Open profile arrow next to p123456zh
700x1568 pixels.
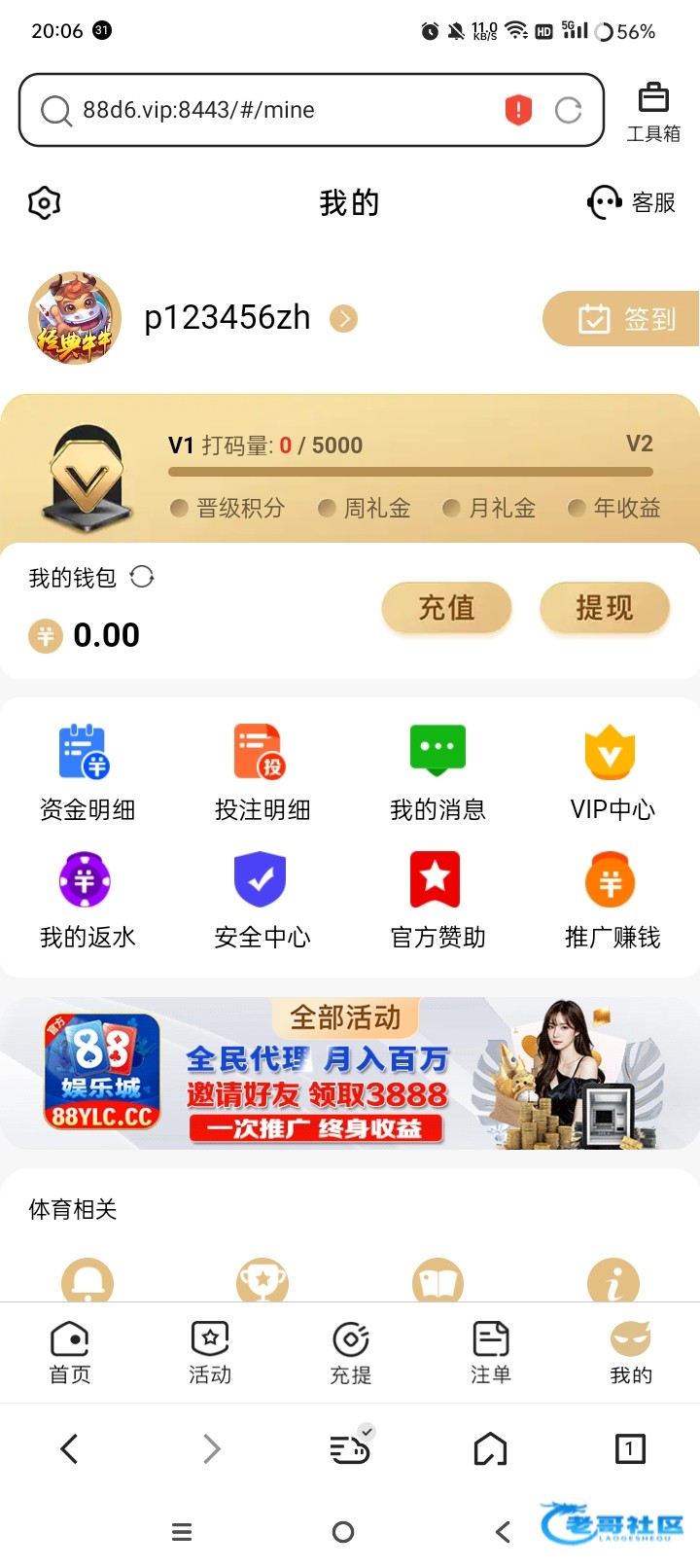(x=343, y=318)
